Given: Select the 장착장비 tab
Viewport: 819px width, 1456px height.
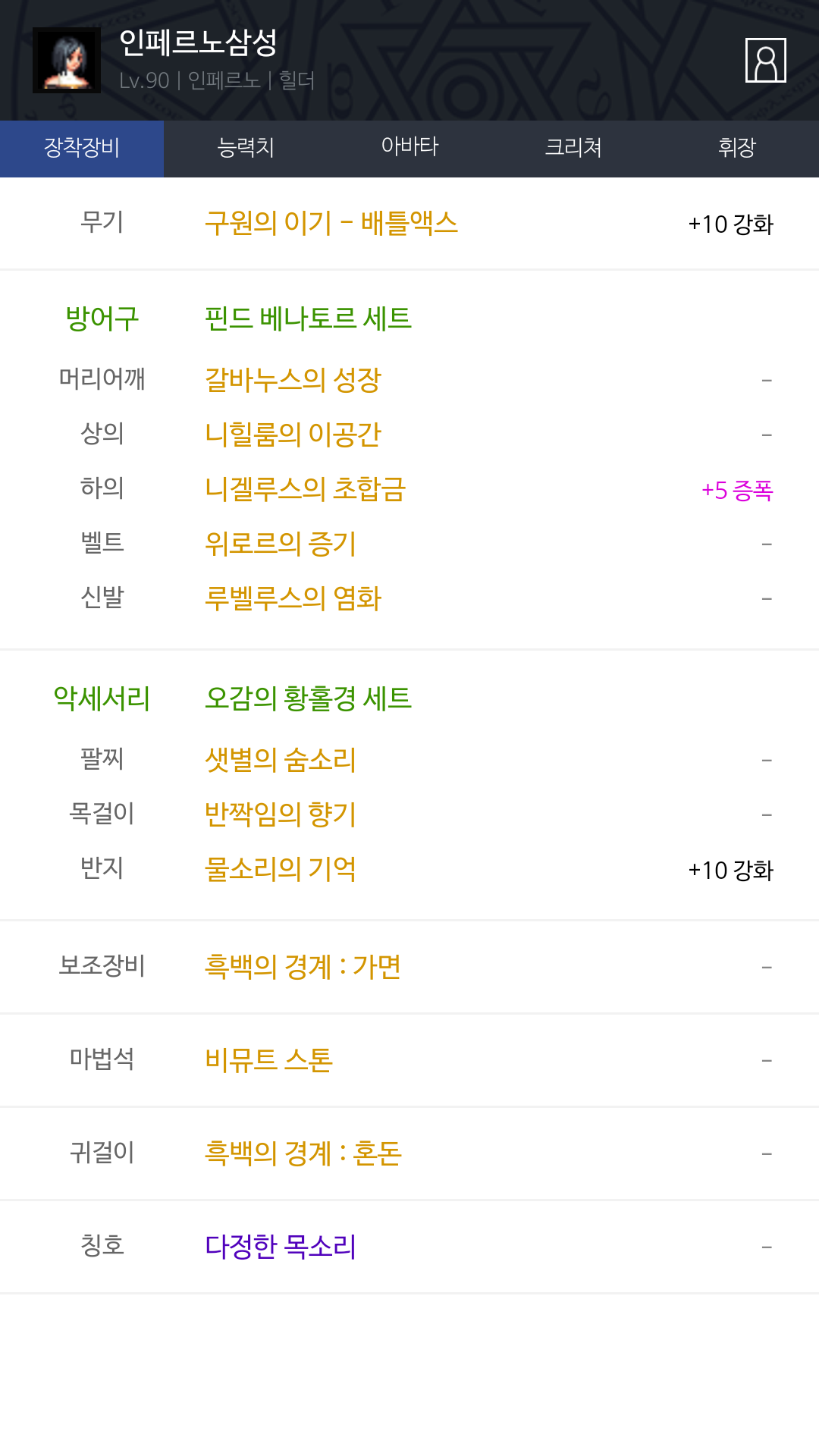Looking at the screenshot, I should (82, 149).
